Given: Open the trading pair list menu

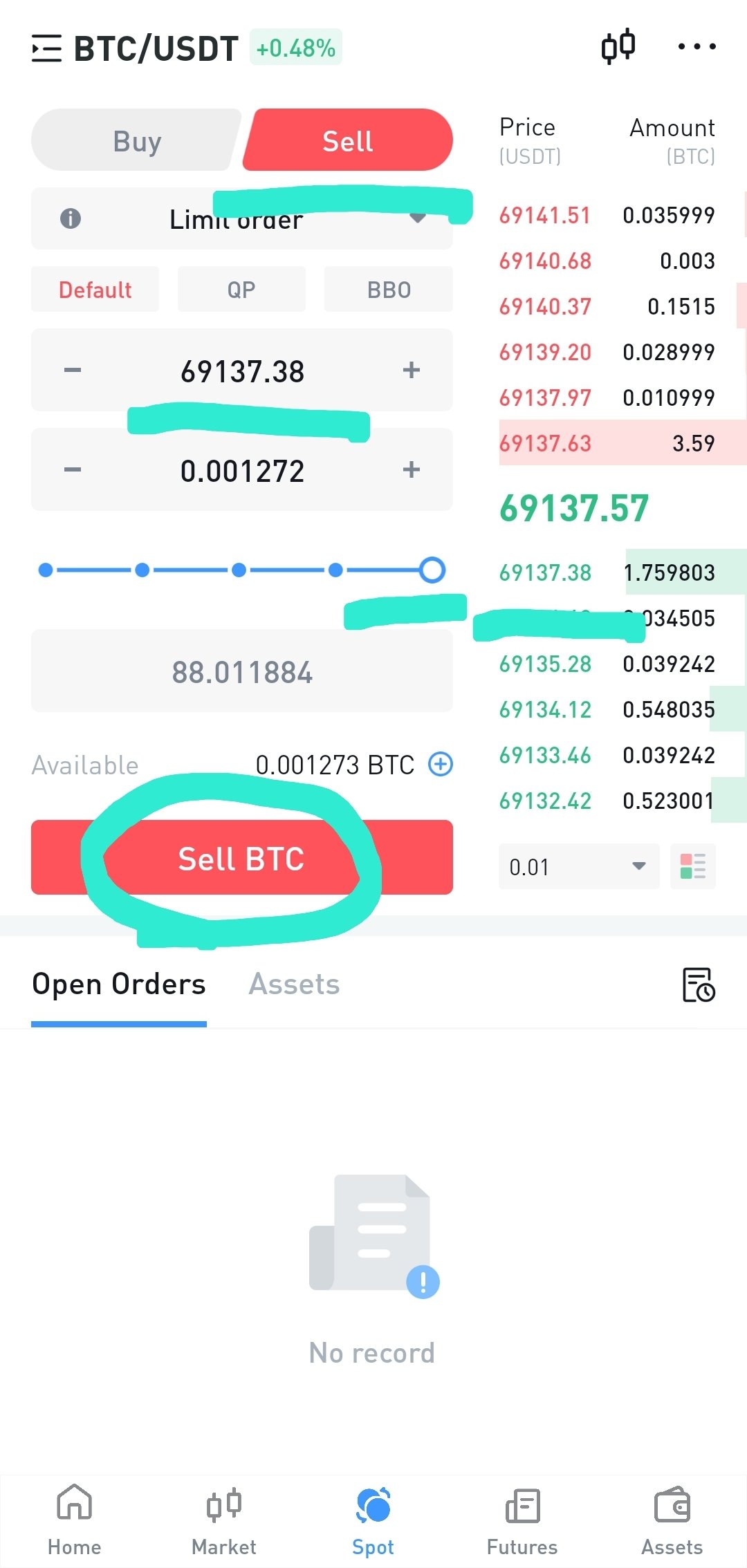Looking at the screenshot, I should tap(46, 48).
